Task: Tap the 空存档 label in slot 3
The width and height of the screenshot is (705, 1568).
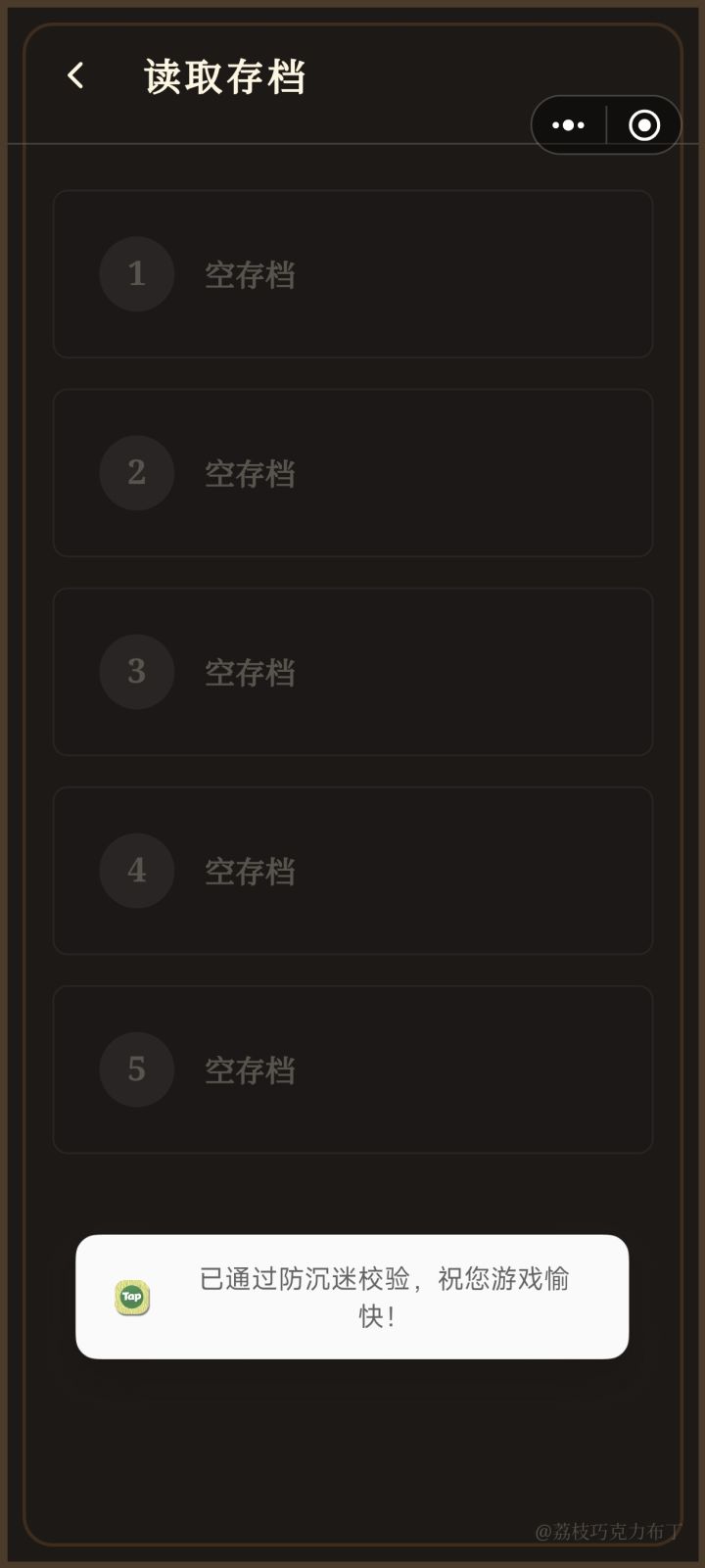Action: click(x=250, y=672)
